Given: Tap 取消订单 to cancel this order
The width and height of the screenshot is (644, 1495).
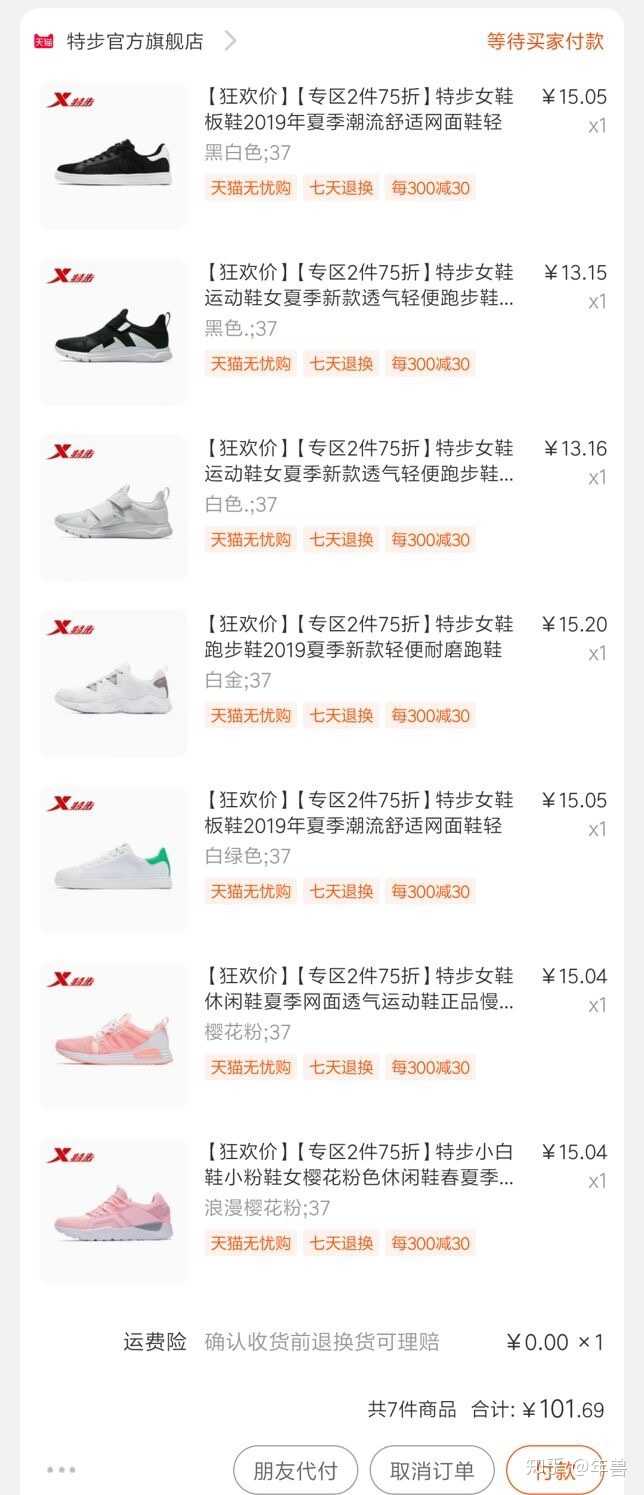Looking at the screenshot, I should pos(432,1470).
